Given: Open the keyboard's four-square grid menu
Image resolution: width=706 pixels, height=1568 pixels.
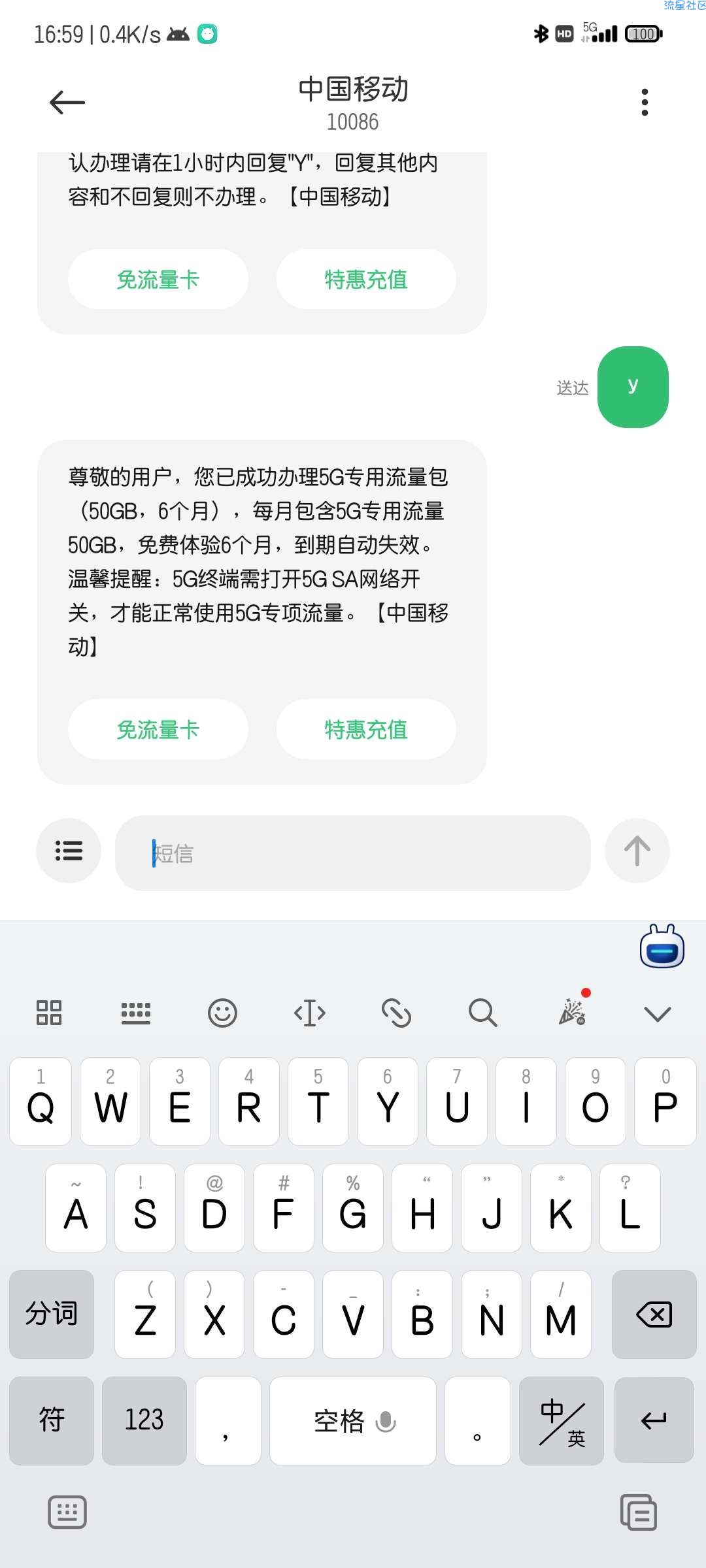Looking at the screenshot, I should coord(49,1013).
